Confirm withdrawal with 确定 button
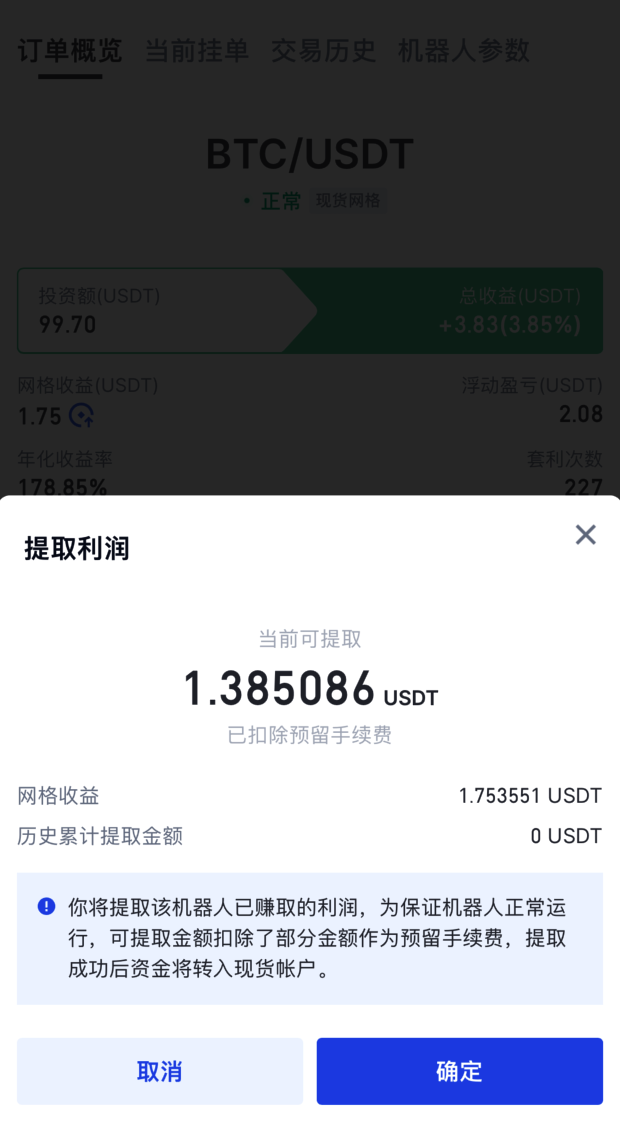The width and height of the screenshot is (620, 1126). click(x=459, y=1071)
